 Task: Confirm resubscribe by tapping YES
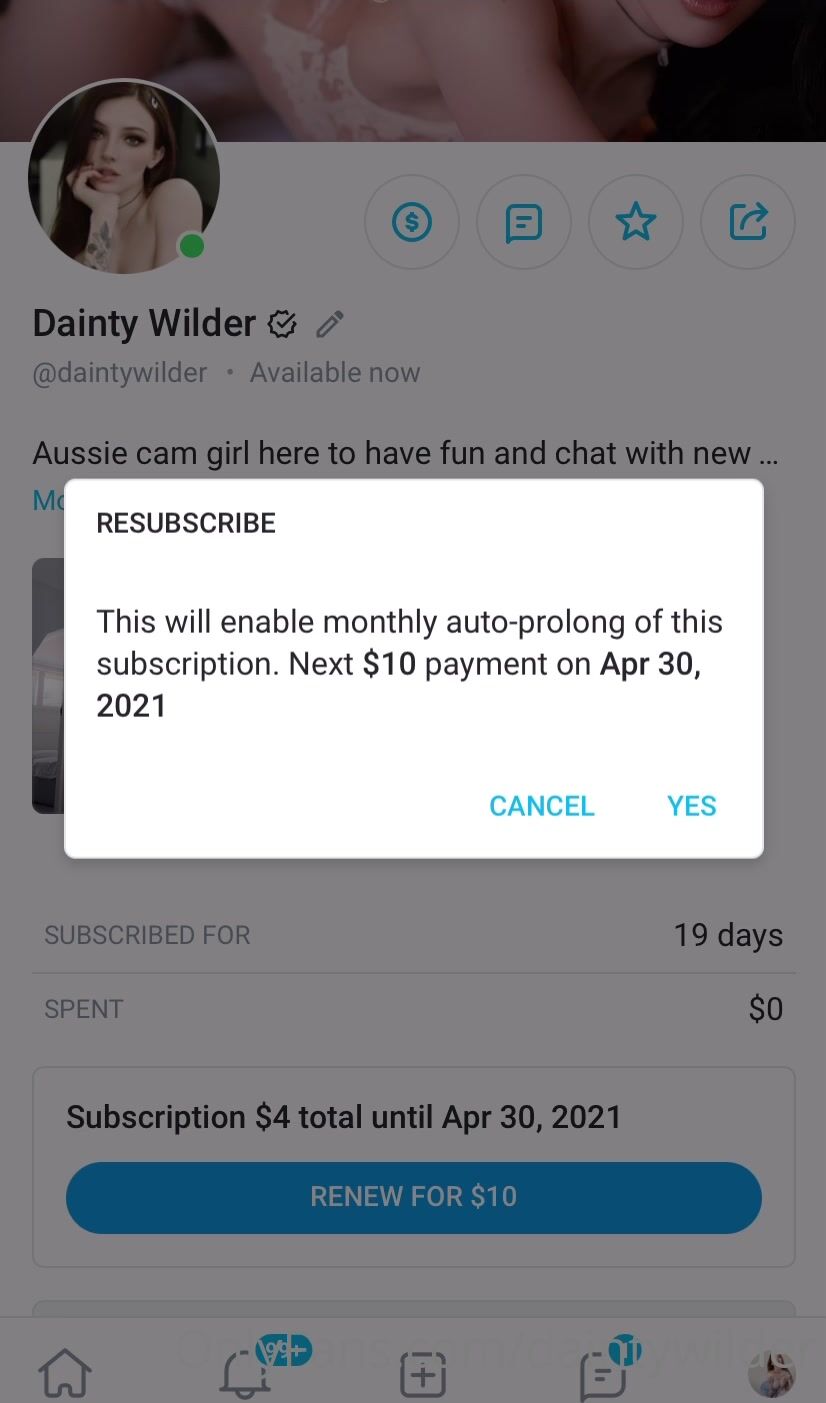point(691,806)
